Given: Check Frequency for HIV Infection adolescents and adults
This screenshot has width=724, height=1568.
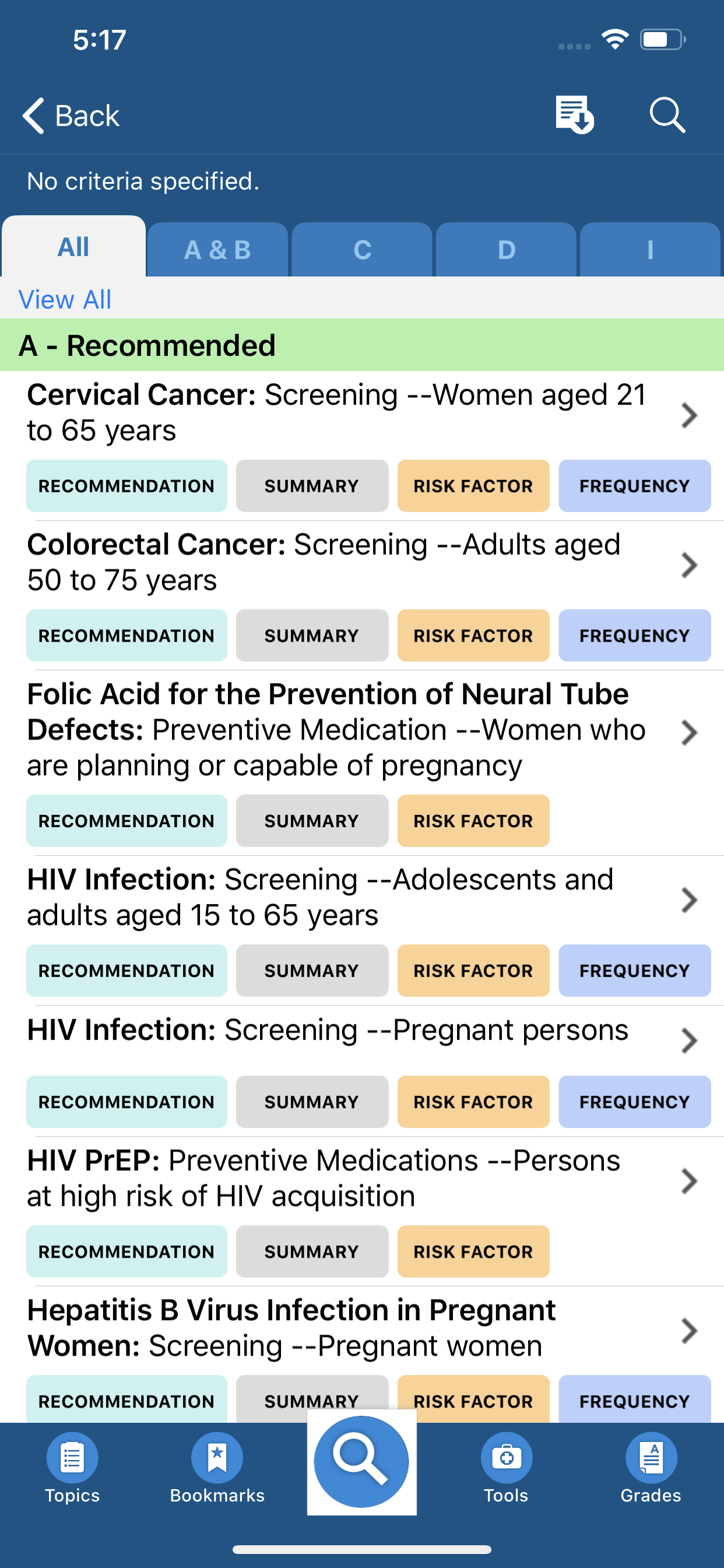Looking at the screenshot, I should (x=634, y=970).
